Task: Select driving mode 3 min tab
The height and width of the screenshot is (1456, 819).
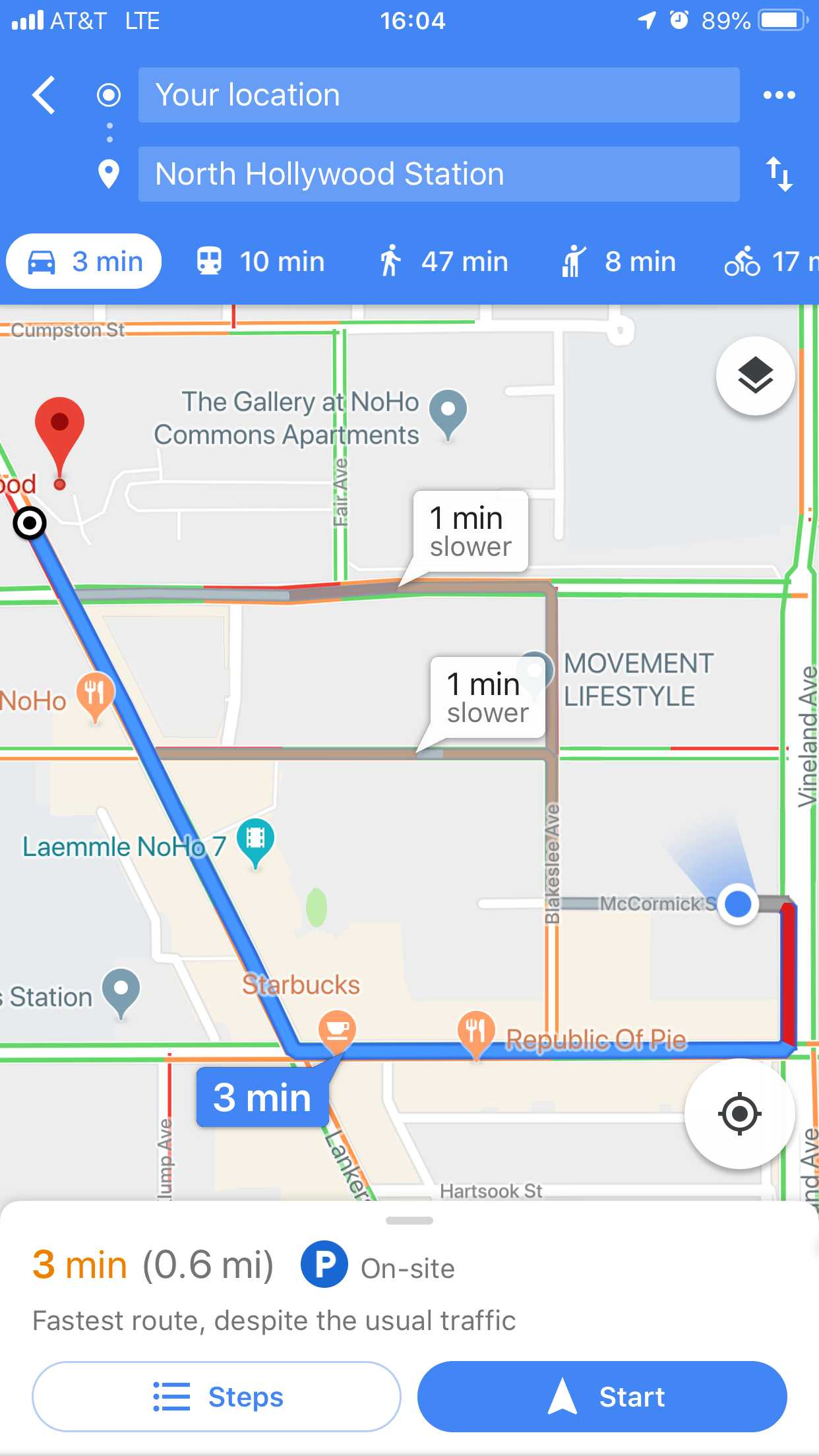Action: (x=84, y=262)
